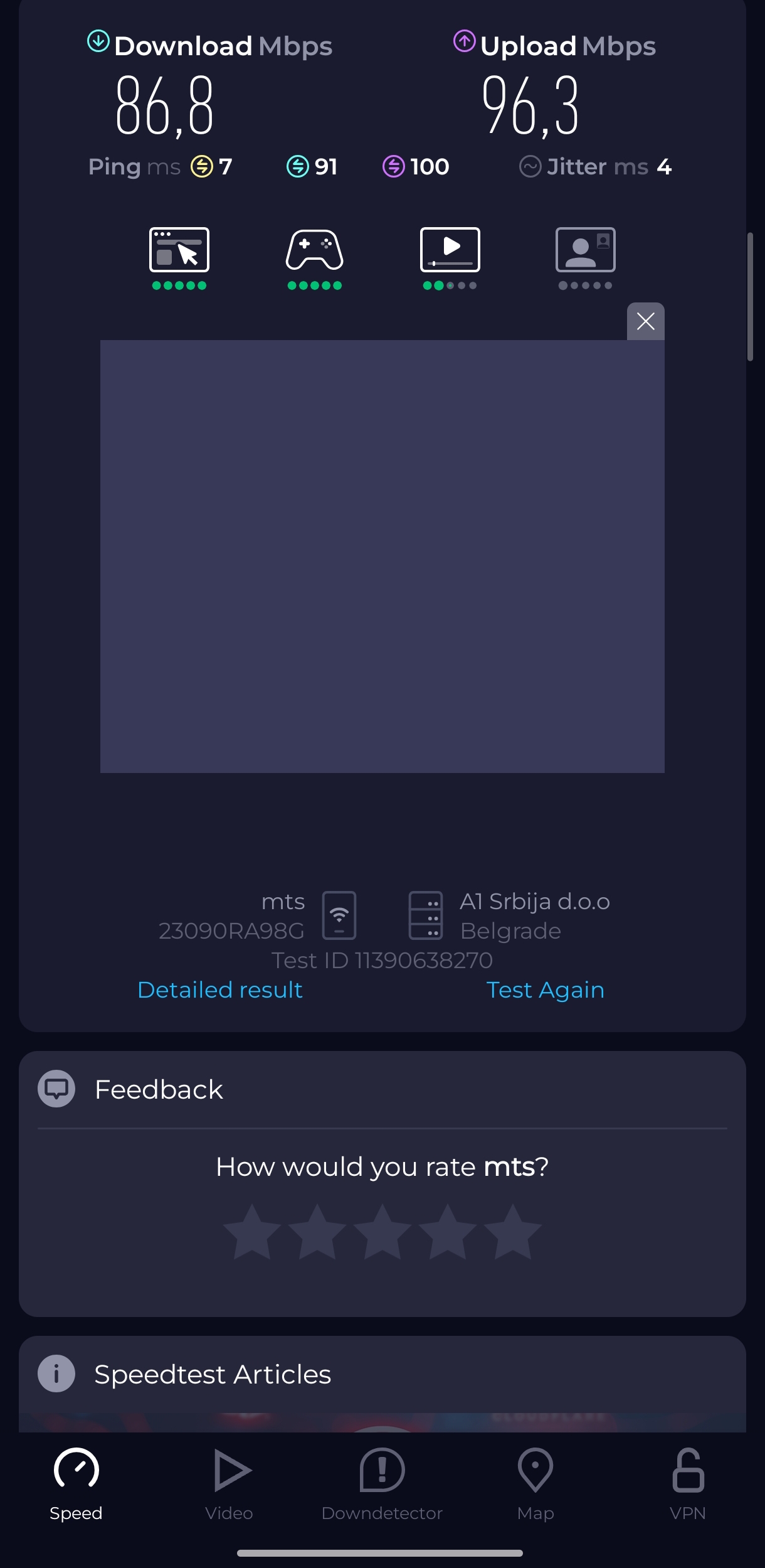
Task: Open the Detailed result link
Action: [219, 989]
